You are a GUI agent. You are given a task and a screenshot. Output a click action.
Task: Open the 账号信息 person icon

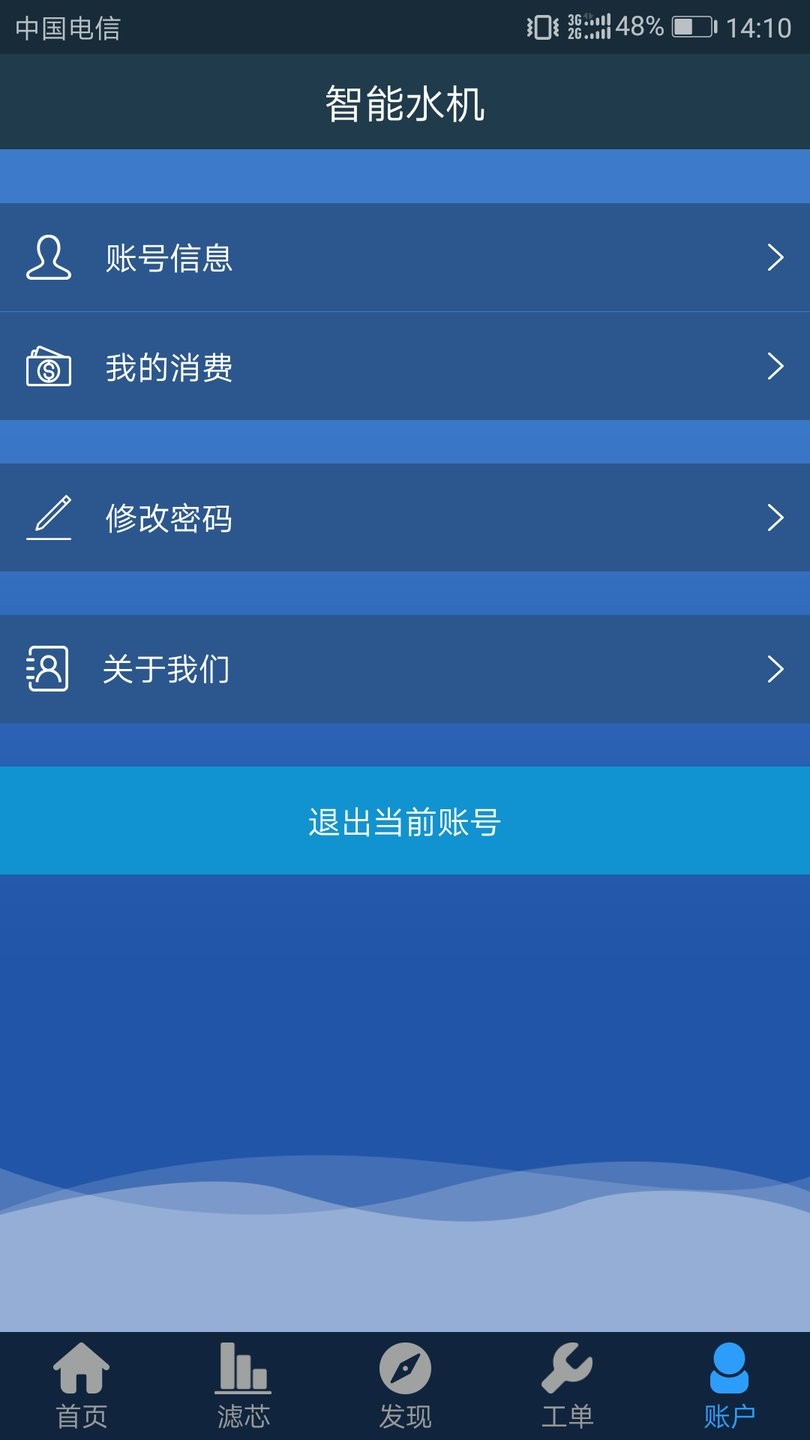click(x=47, y=257)
